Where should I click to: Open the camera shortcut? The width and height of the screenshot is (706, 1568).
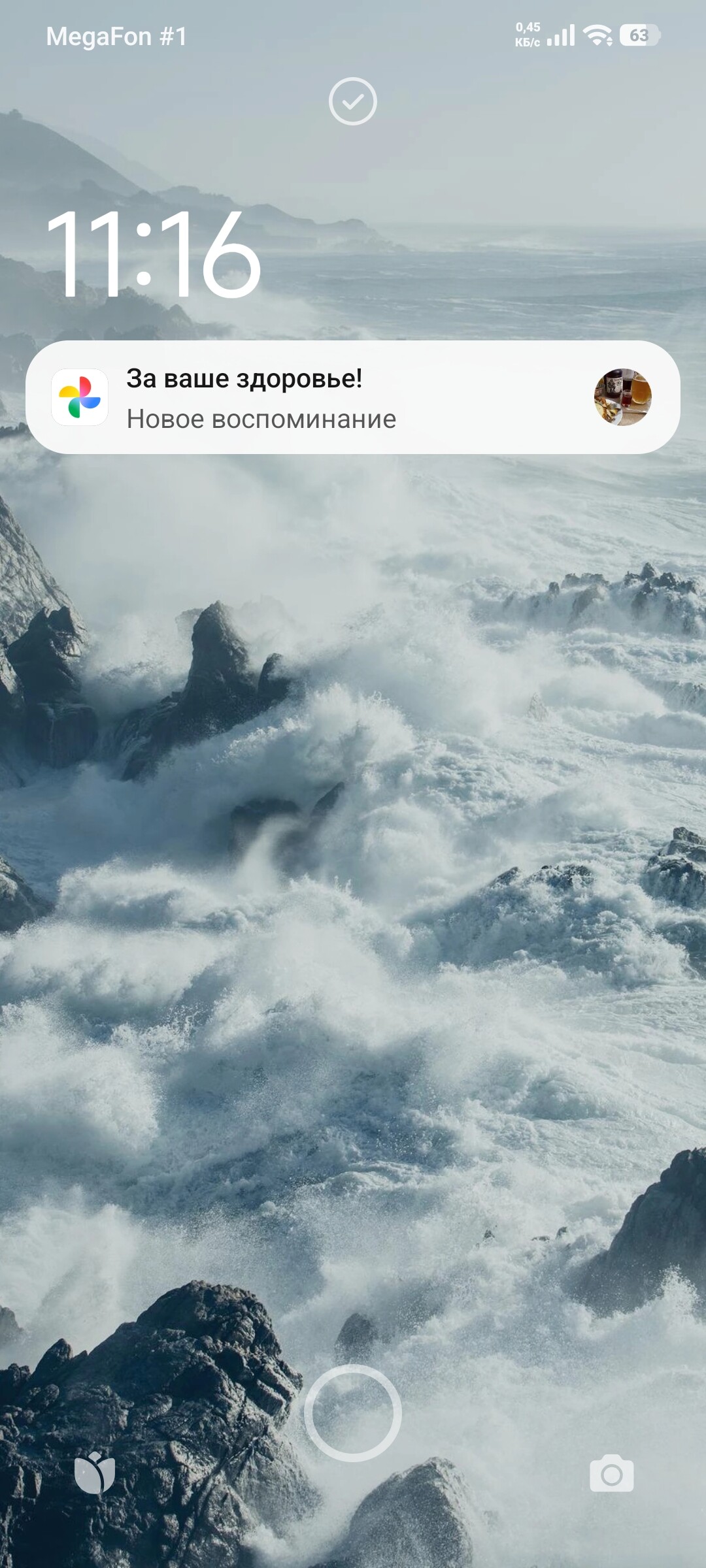[611, 1473]
